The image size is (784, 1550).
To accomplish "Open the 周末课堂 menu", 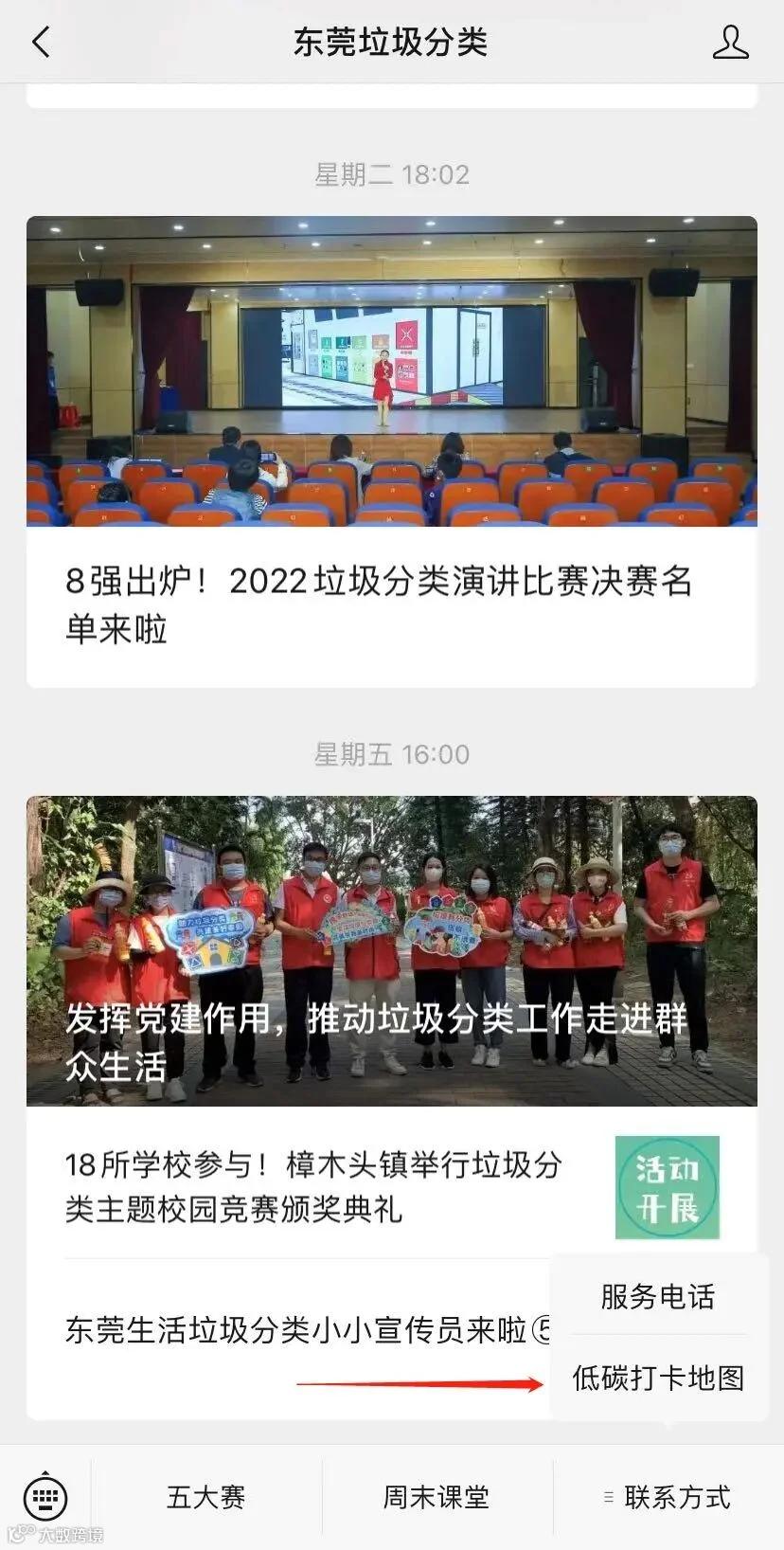I will point(437,1497).
